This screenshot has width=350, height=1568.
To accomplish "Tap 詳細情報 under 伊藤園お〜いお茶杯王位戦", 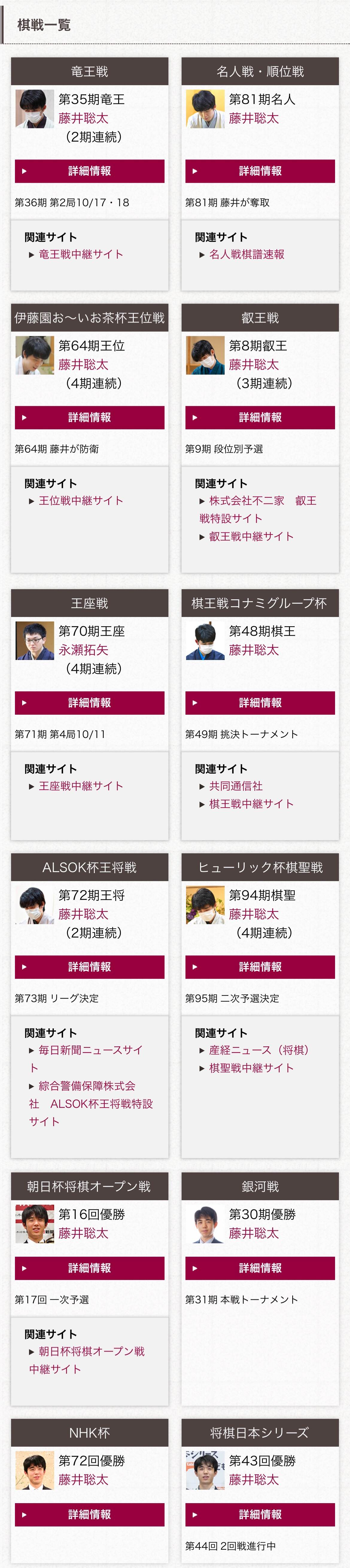I will (89, 418).
